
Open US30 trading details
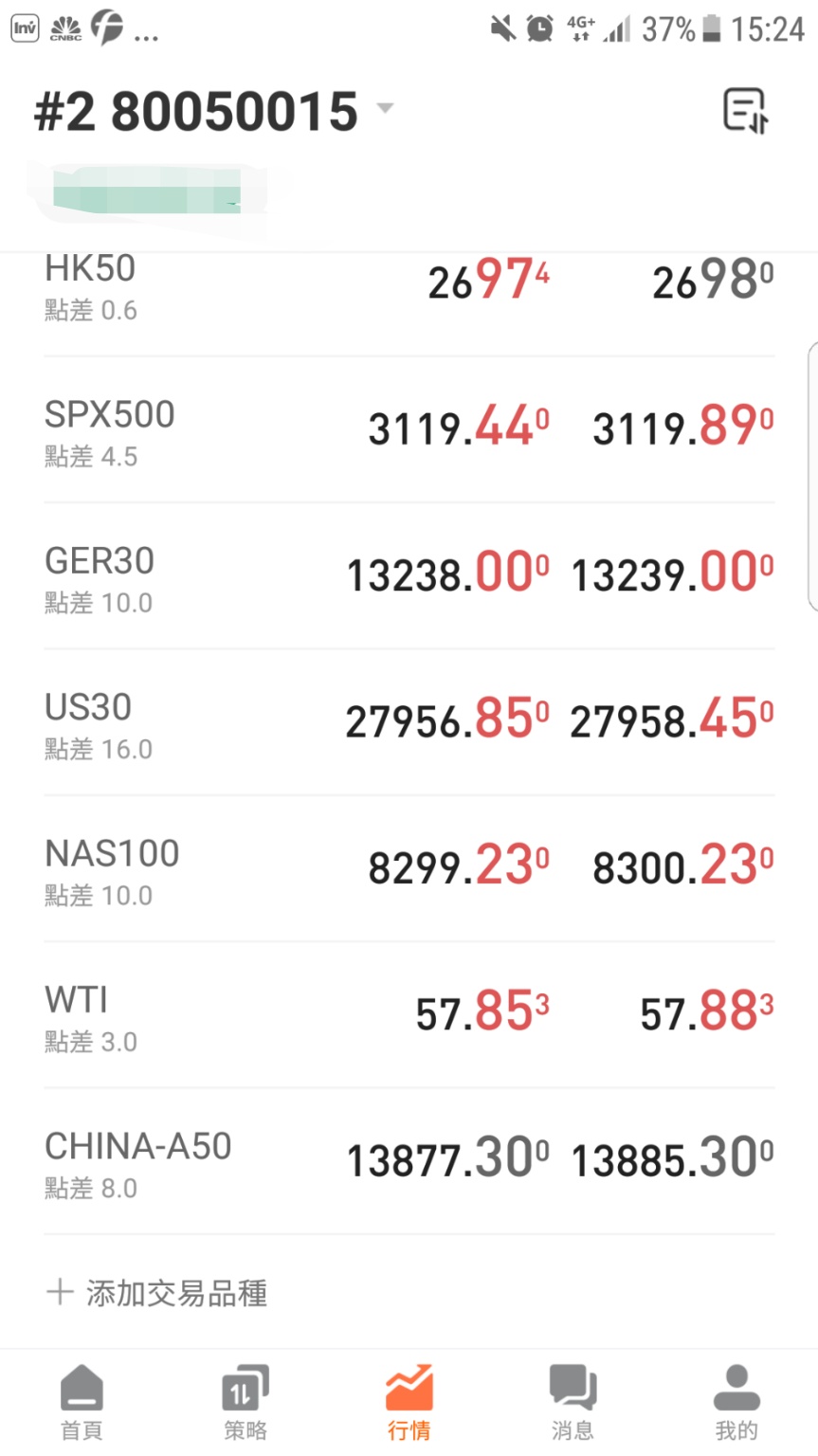tap(409, 723)
